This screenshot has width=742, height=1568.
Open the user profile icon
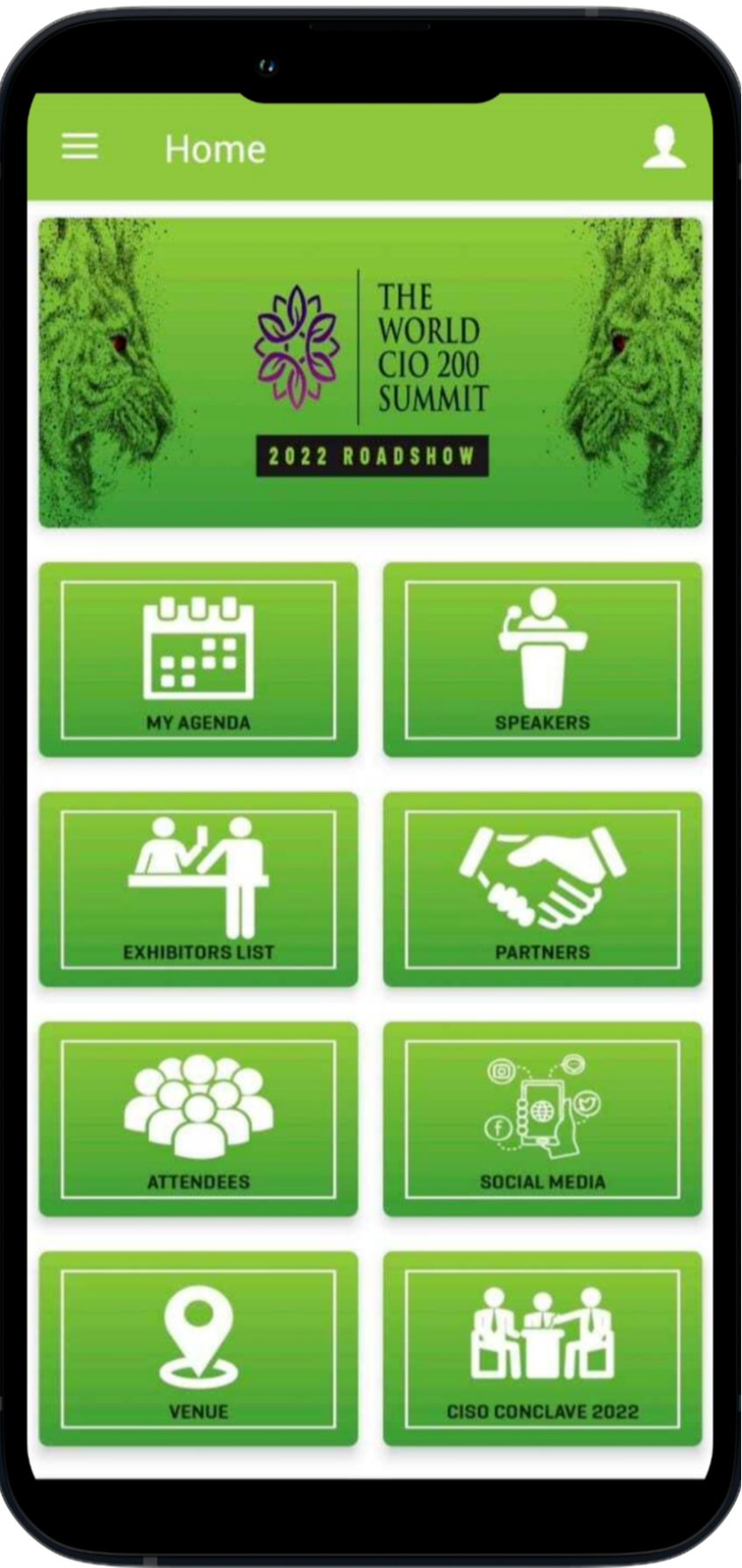(x=663, y=147)
